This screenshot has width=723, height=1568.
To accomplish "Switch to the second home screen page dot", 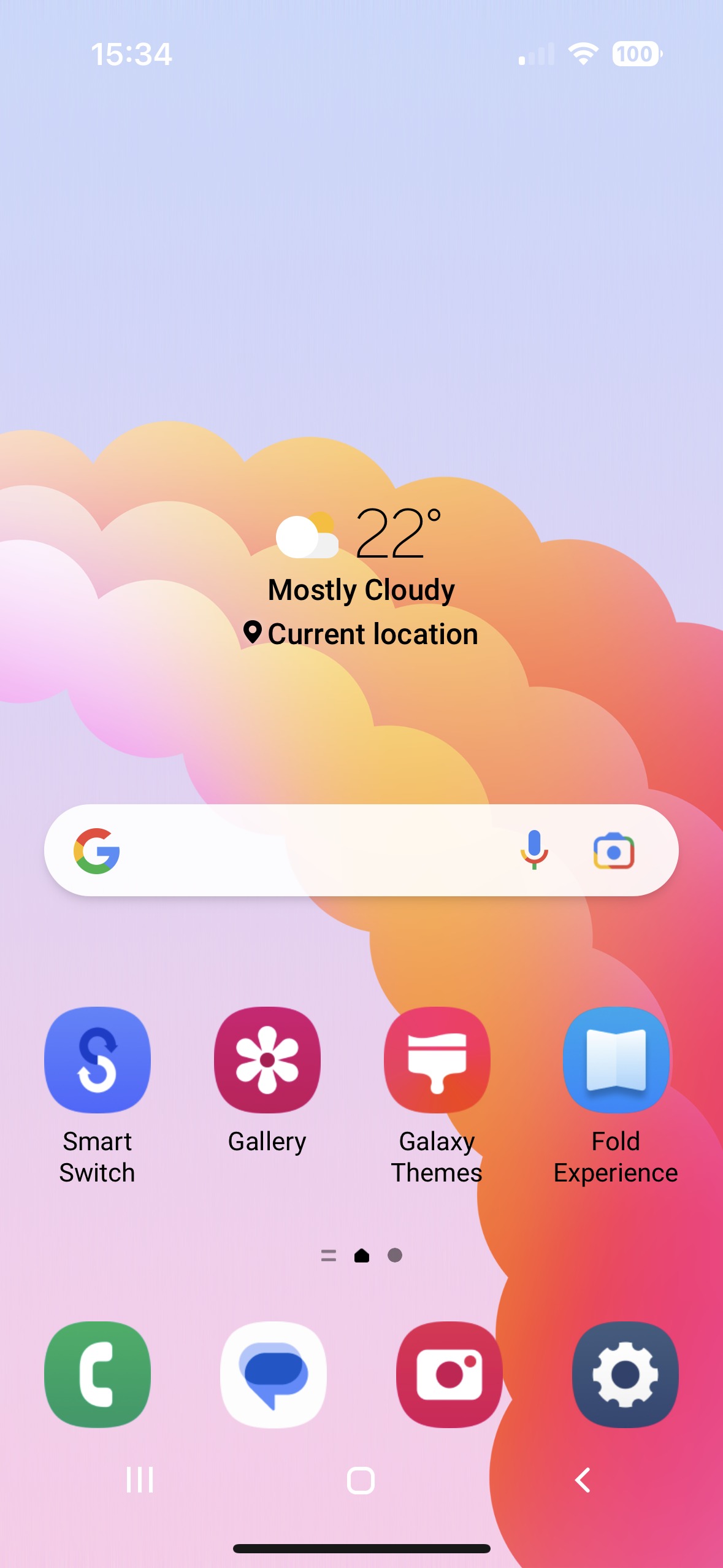I will pyautogui.click(x=395, y=1256).
